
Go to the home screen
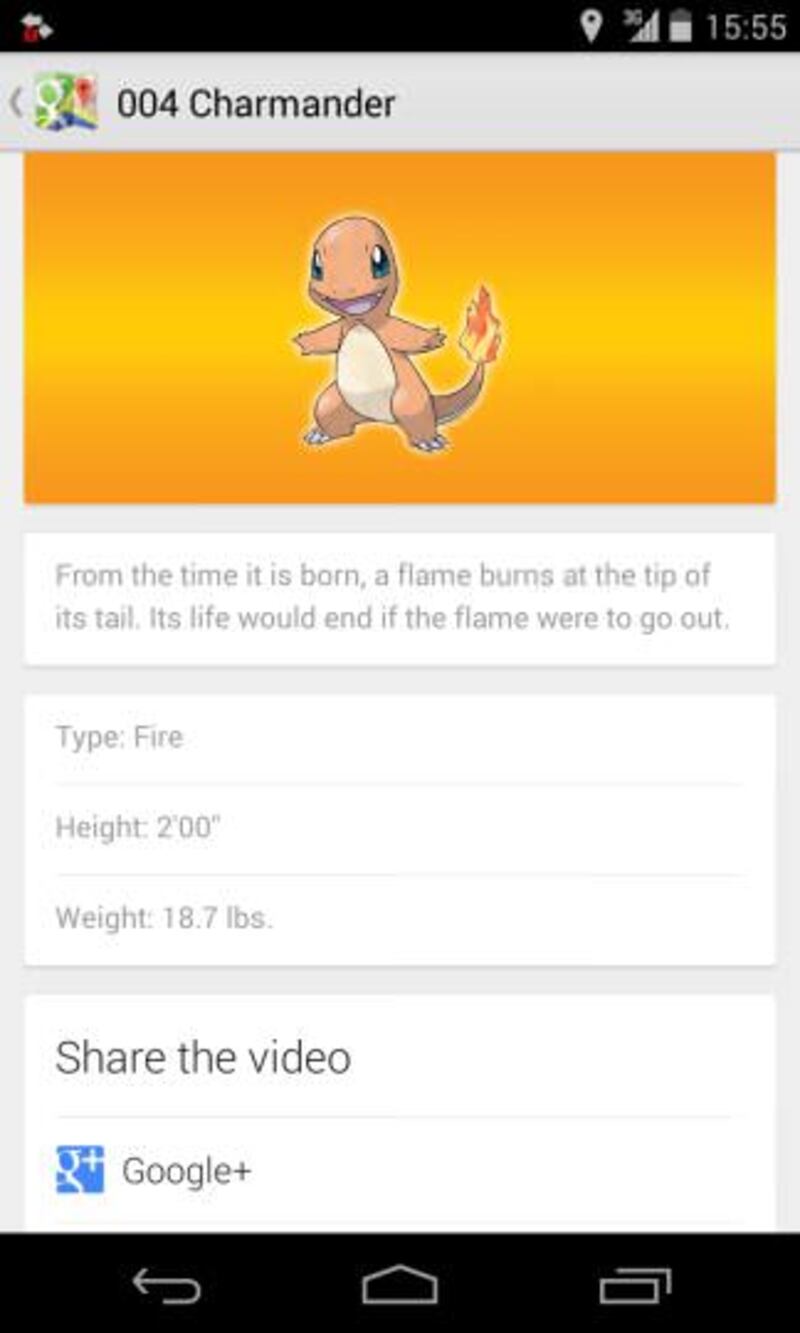400,1286
